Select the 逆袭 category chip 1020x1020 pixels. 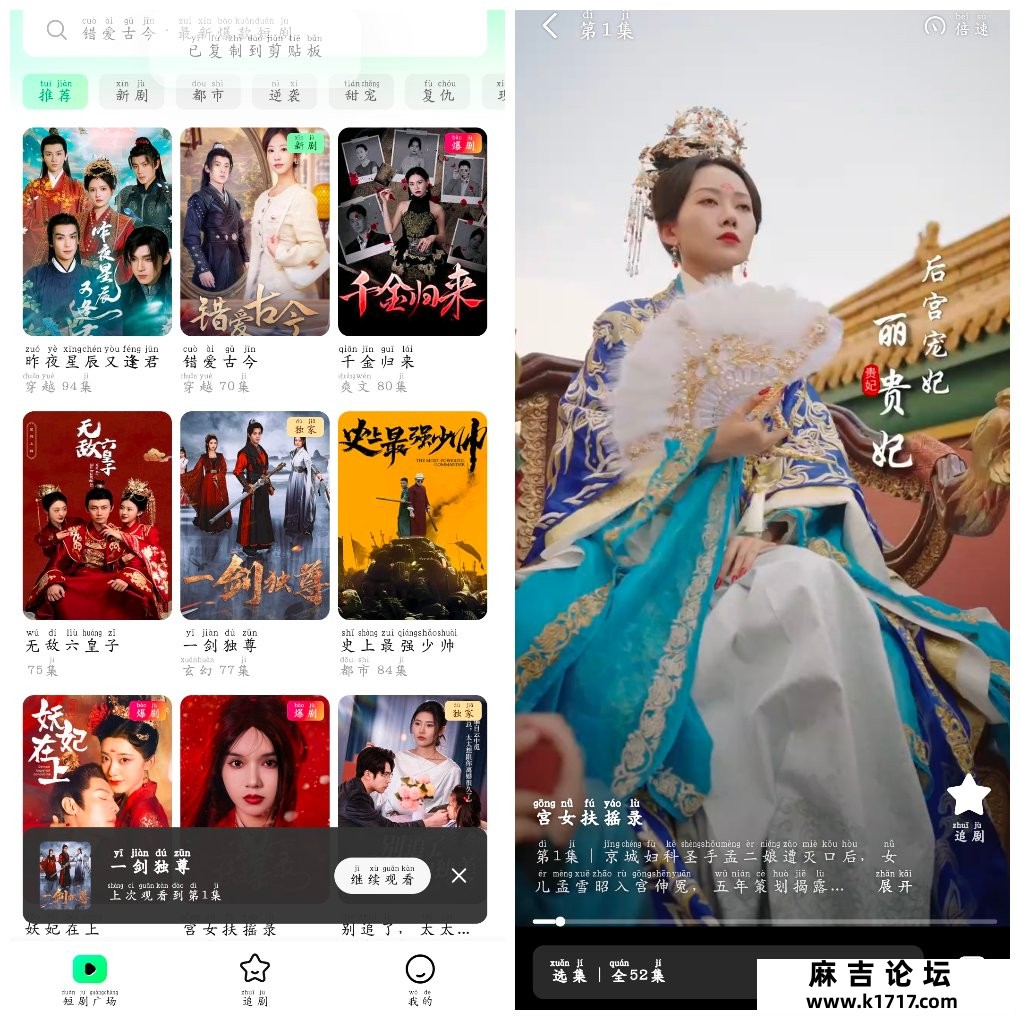284,92
